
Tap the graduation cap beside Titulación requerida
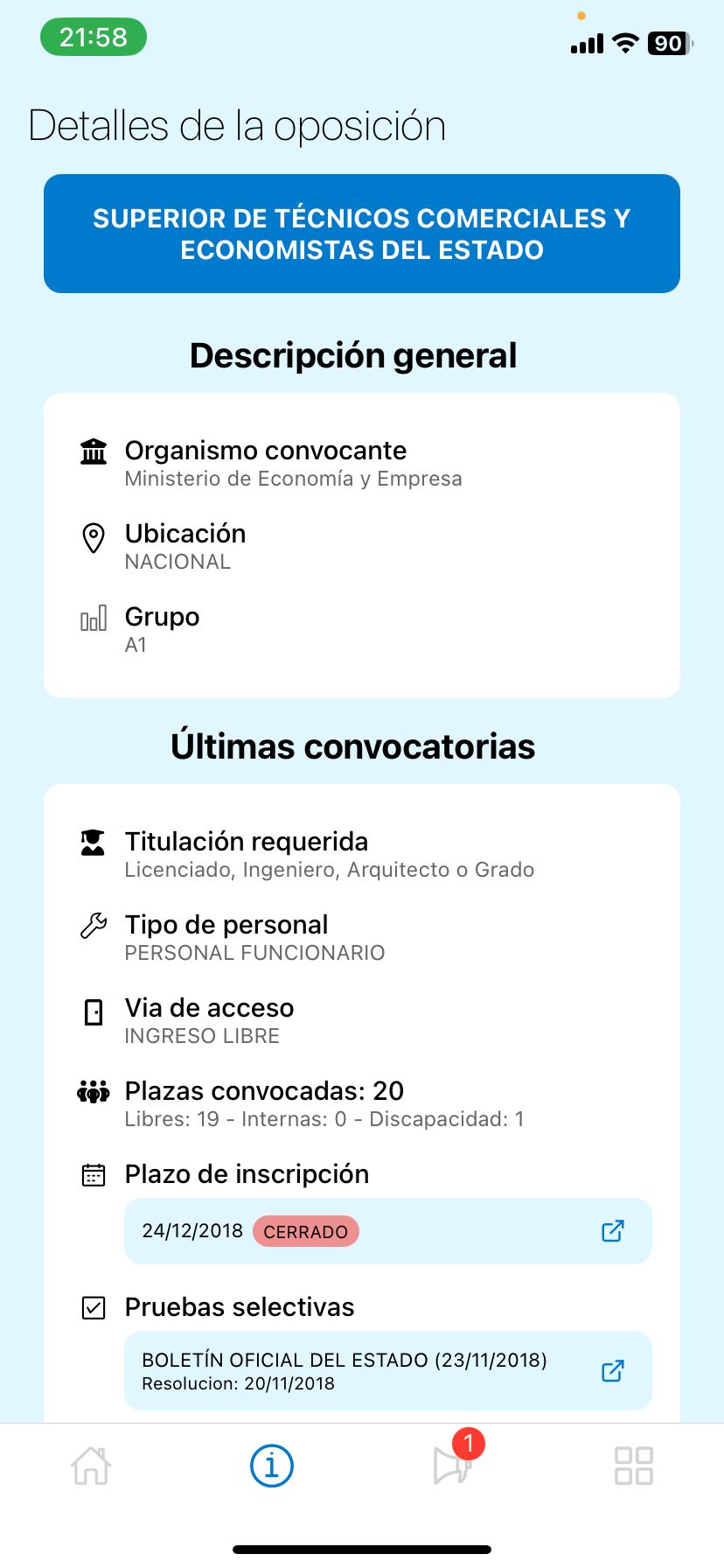91,841
